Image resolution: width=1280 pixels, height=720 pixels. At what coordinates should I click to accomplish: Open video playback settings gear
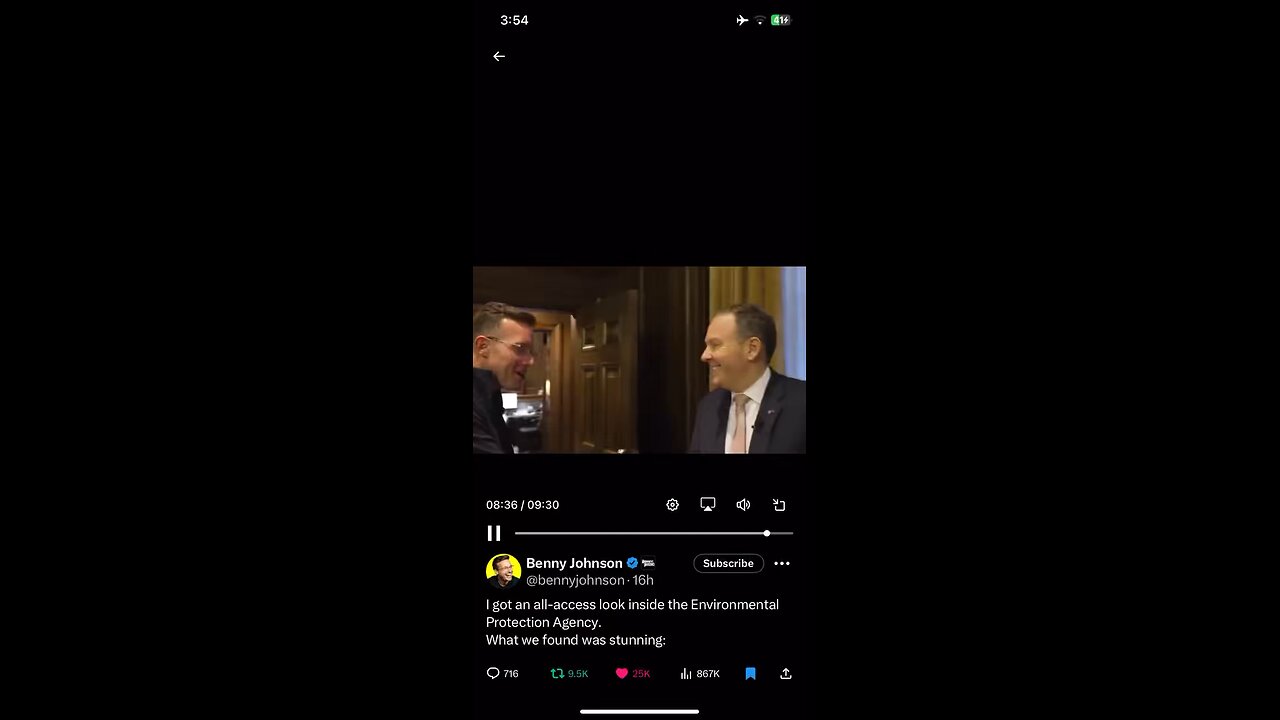click(673, 505)
